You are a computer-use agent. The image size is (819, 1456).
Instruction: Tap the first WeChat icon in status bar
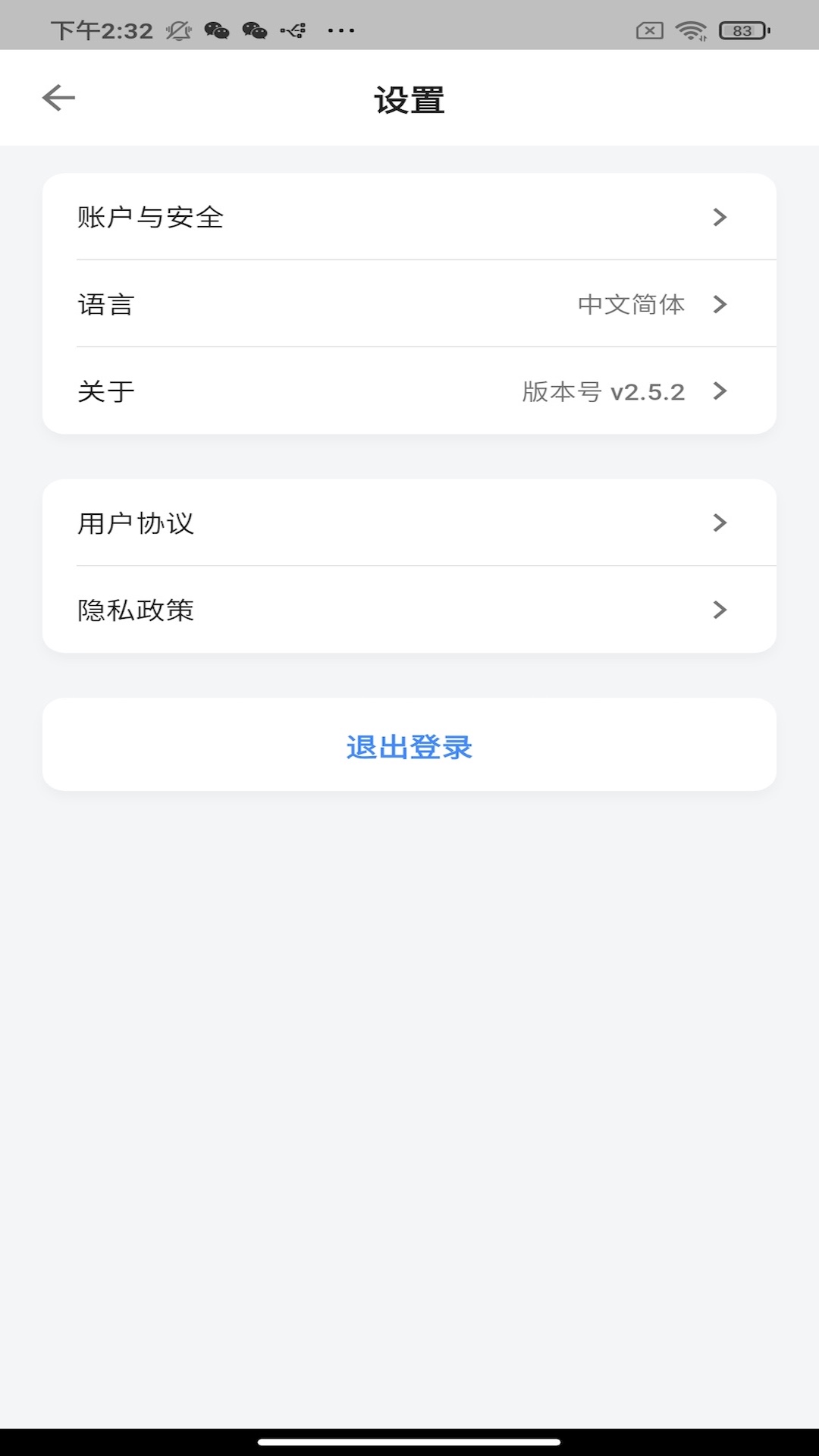point(216,30)
